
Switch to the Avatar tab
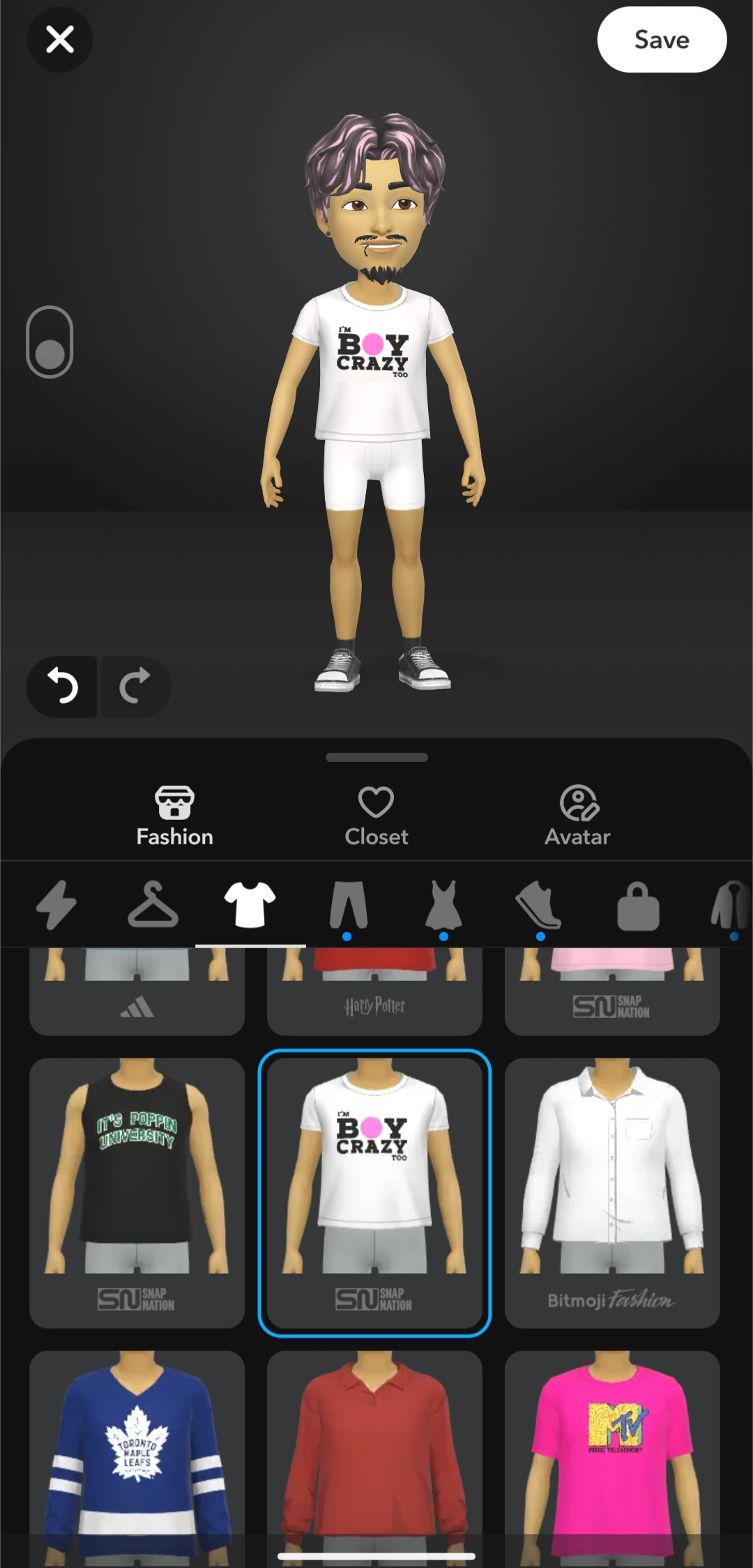[577, 816]
